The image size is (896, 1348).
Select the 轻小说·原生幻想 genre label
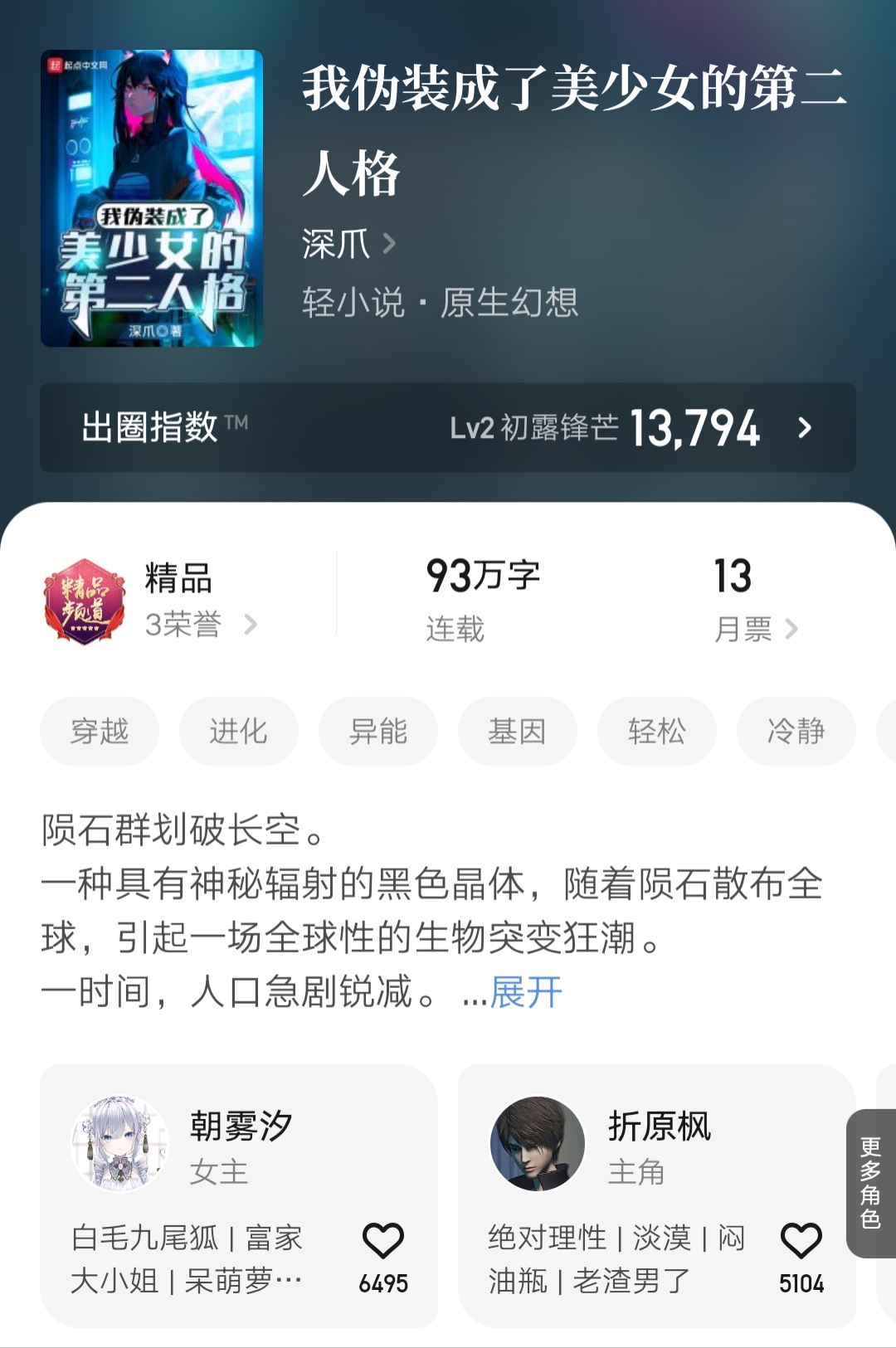pyautogui.click(x=441, y=305)
